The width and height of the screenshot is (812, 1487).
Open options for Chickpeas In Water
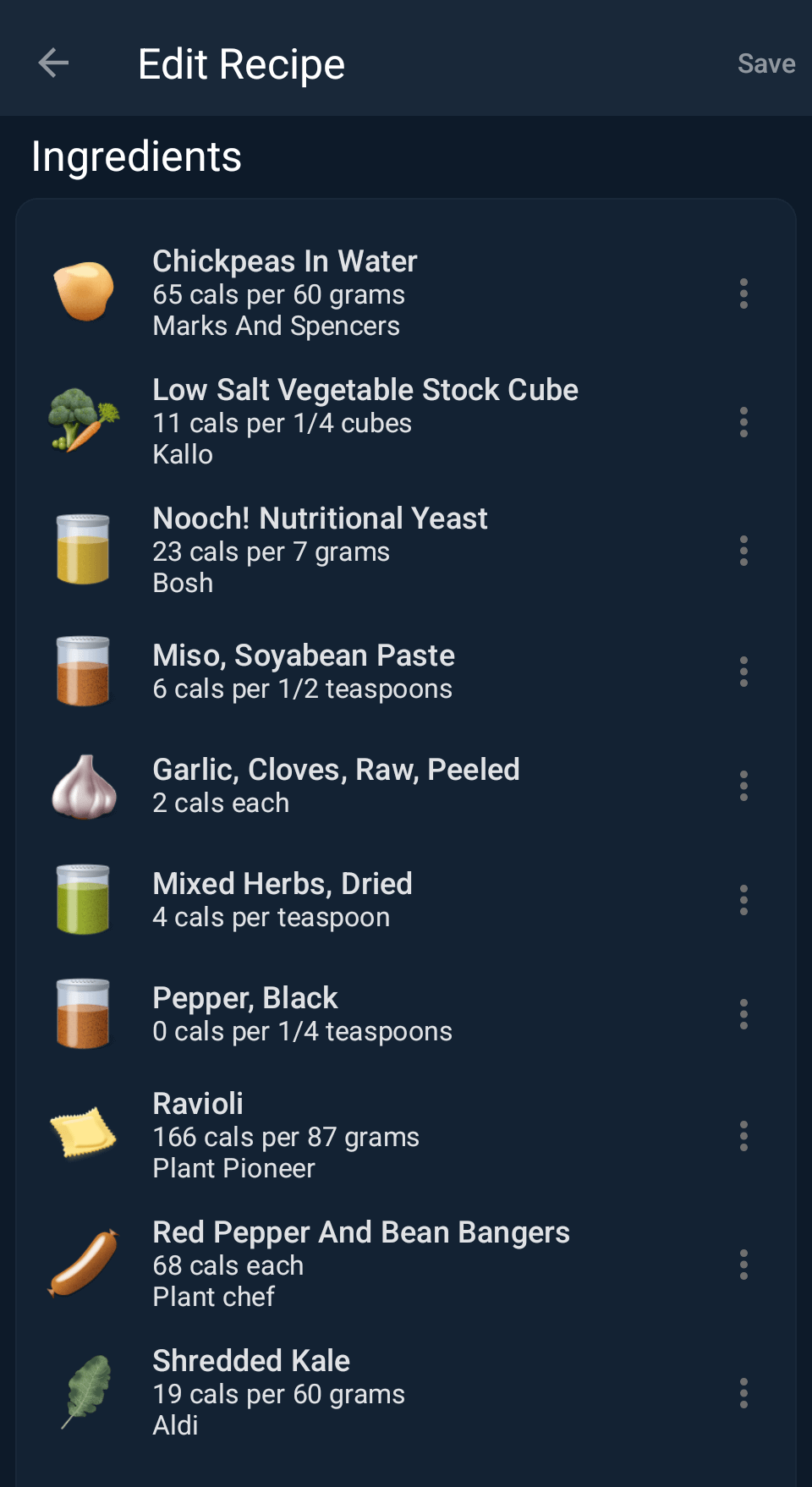point(743,294)
